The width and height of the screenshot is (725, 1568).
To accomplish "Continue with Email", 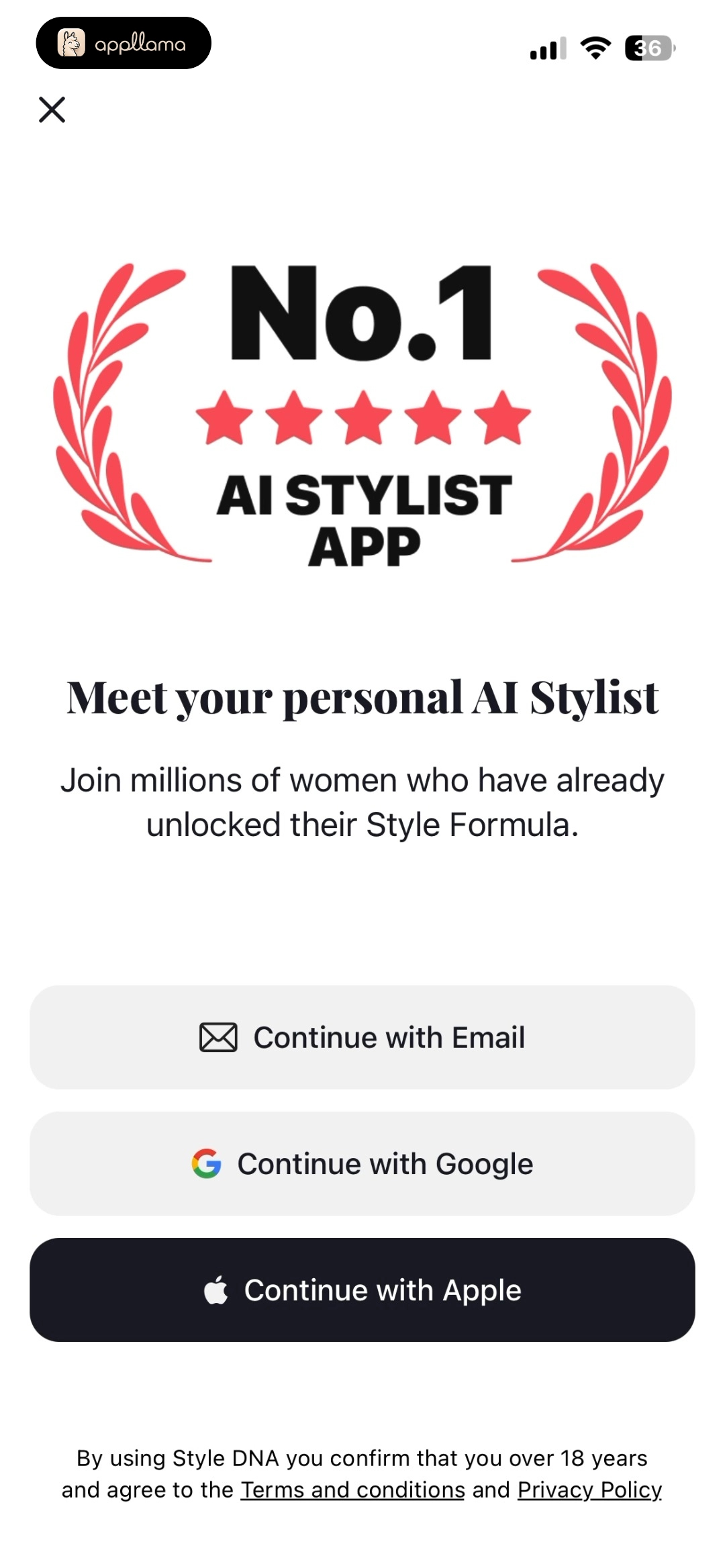I will (x=362, y=1037).
